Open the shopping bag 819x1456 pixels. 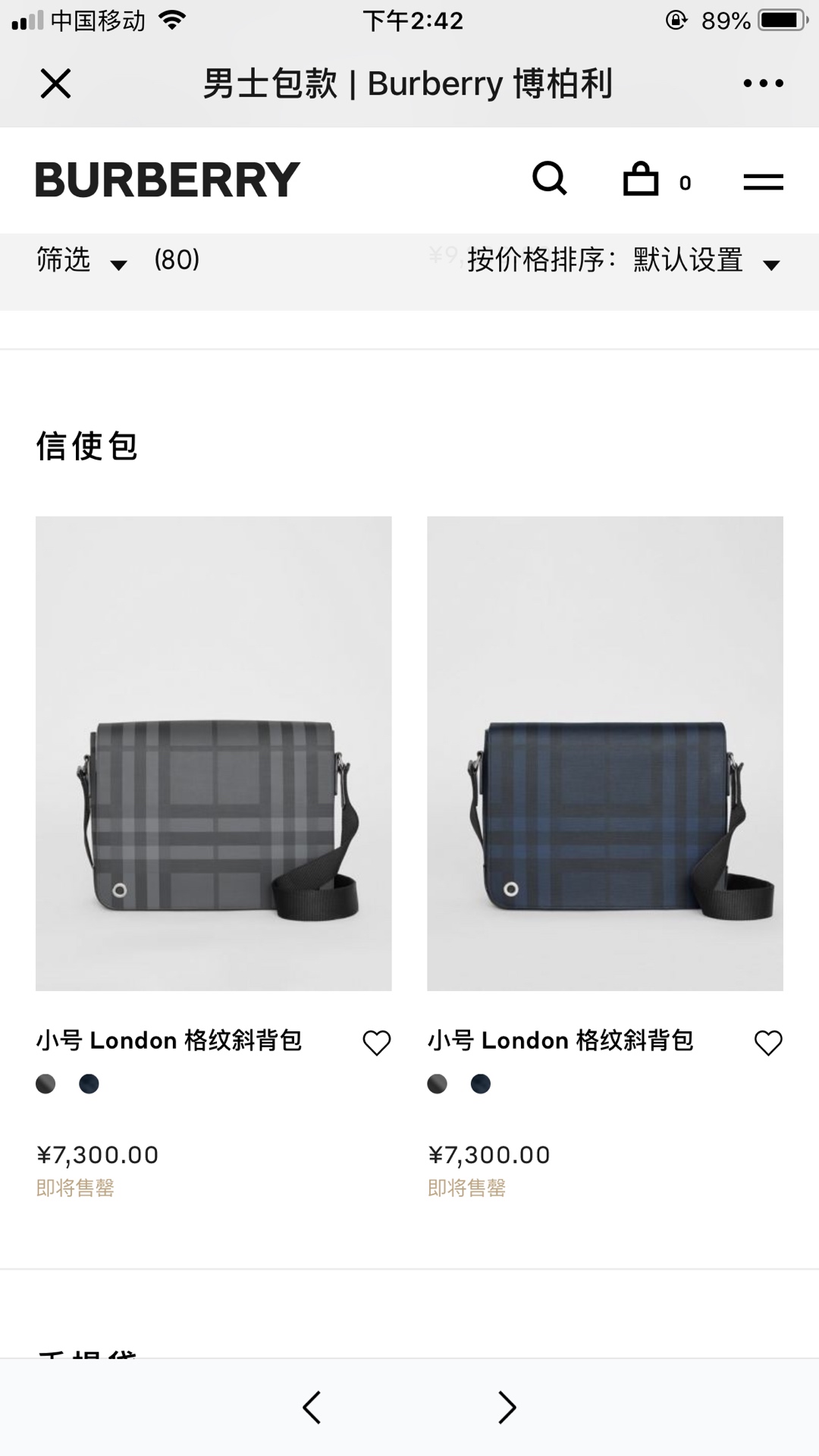tap(642, 180)
